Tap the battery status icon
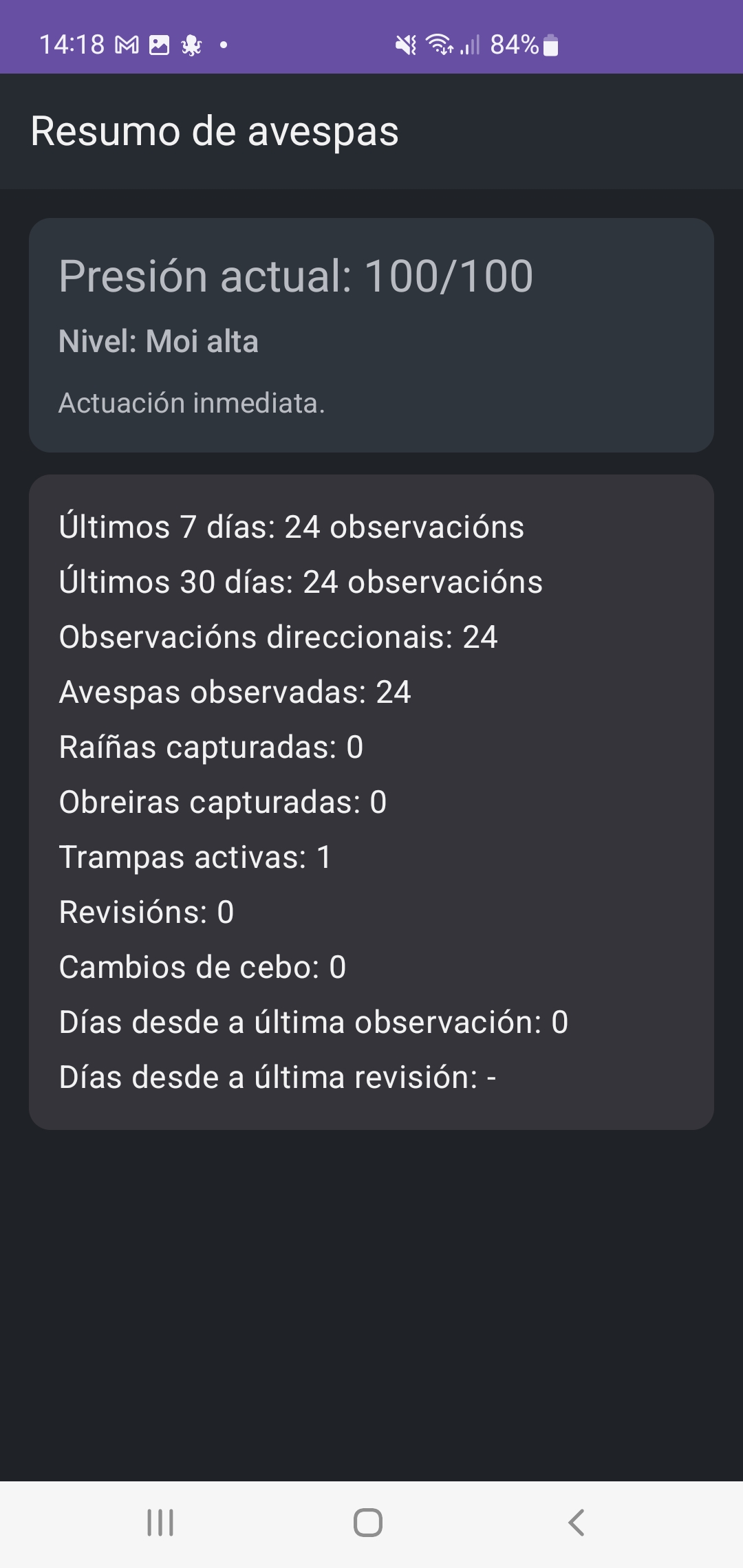 [550, 45]
